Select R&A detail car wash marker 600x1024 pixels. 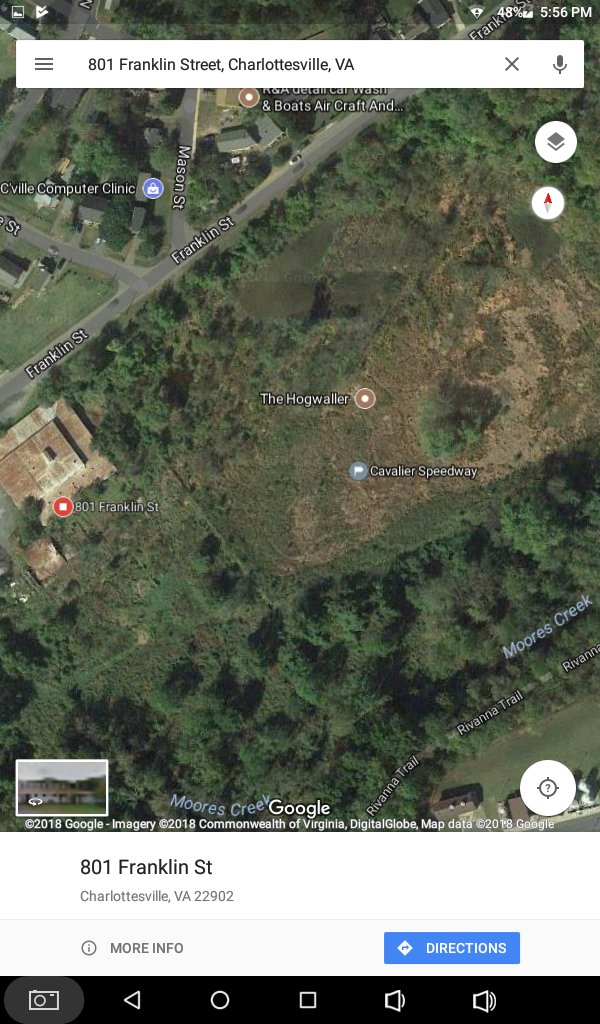pos(249,97)
